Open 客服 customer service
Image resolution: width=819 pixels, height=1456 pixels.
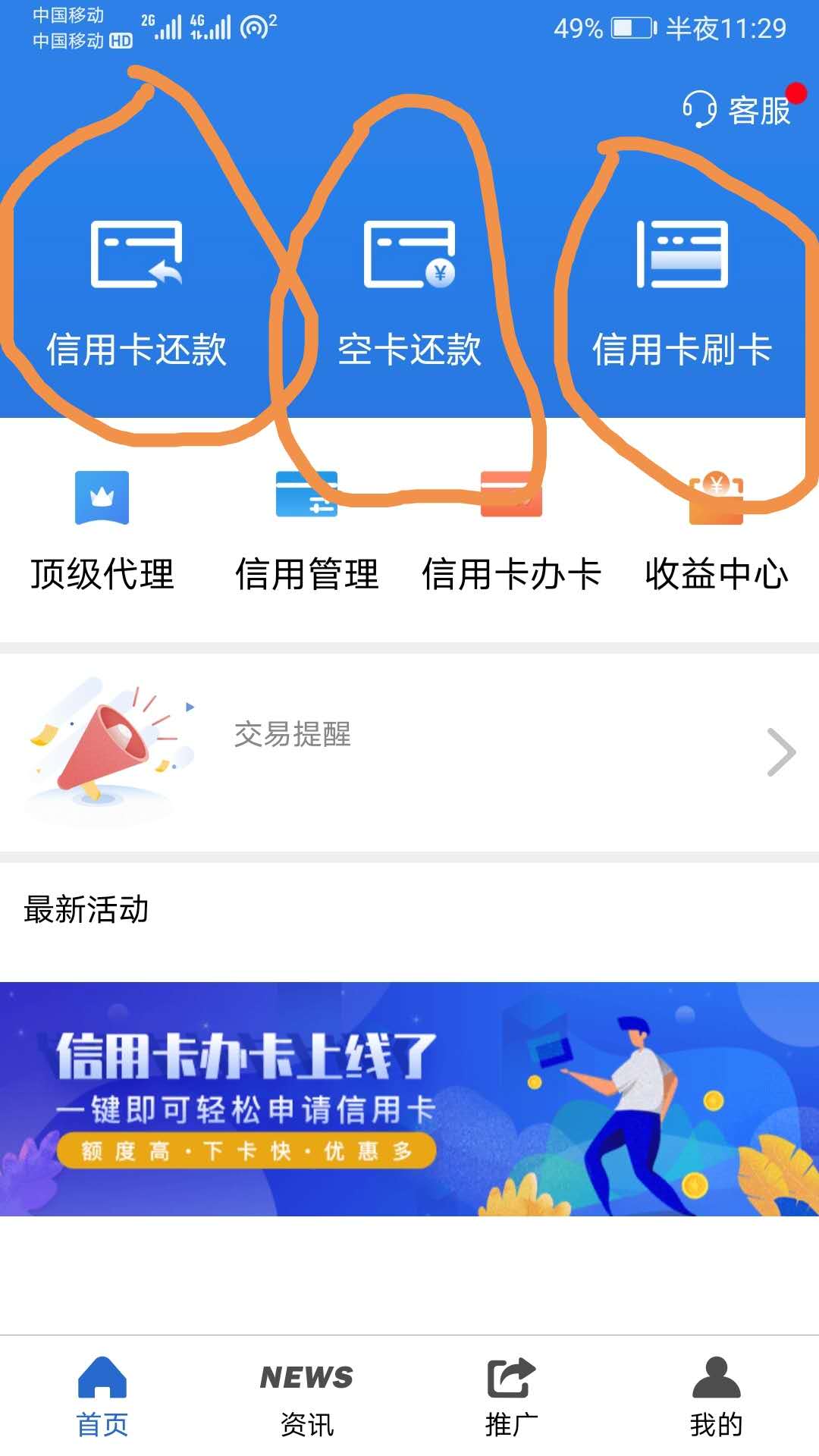tap(737, 110)
